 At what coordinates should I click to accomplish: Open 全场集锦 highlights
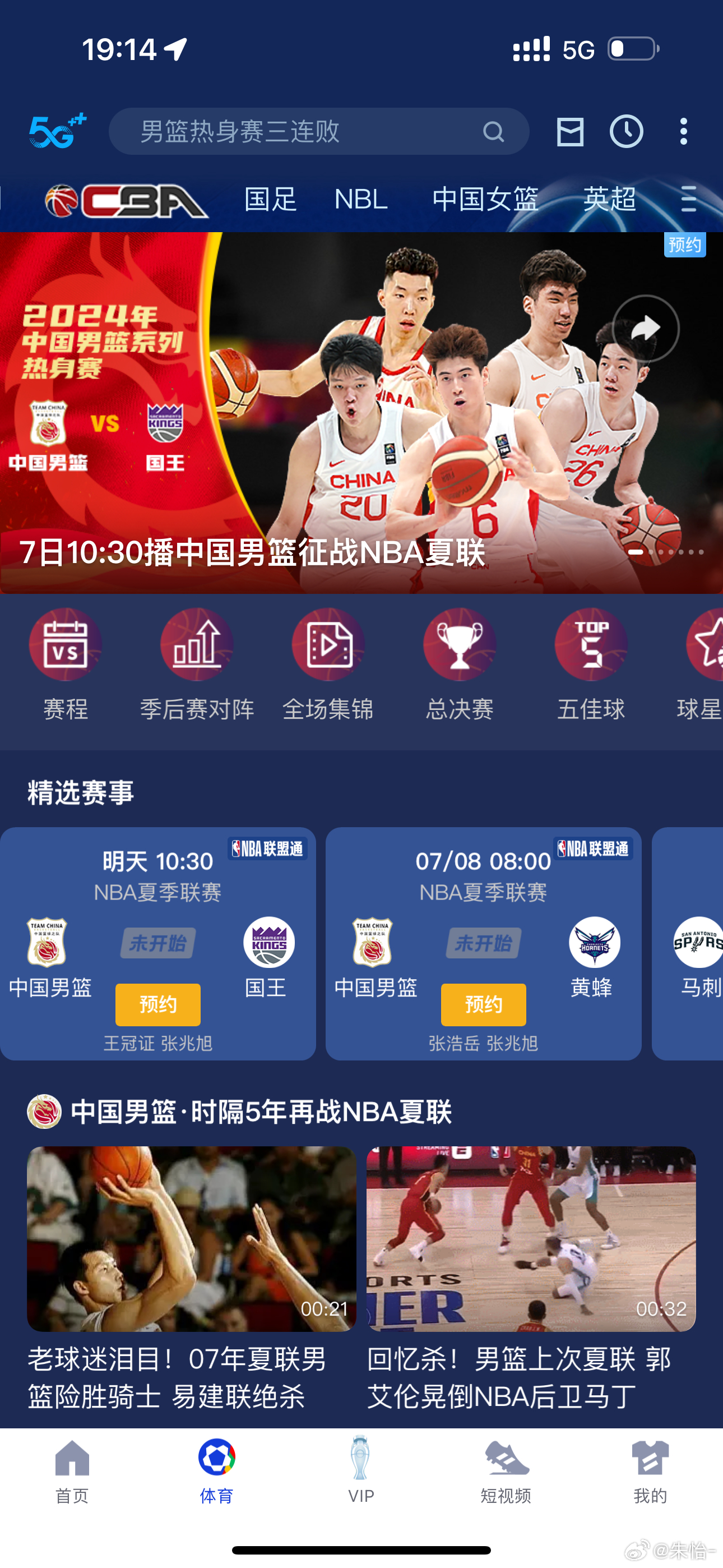point(328,665)
